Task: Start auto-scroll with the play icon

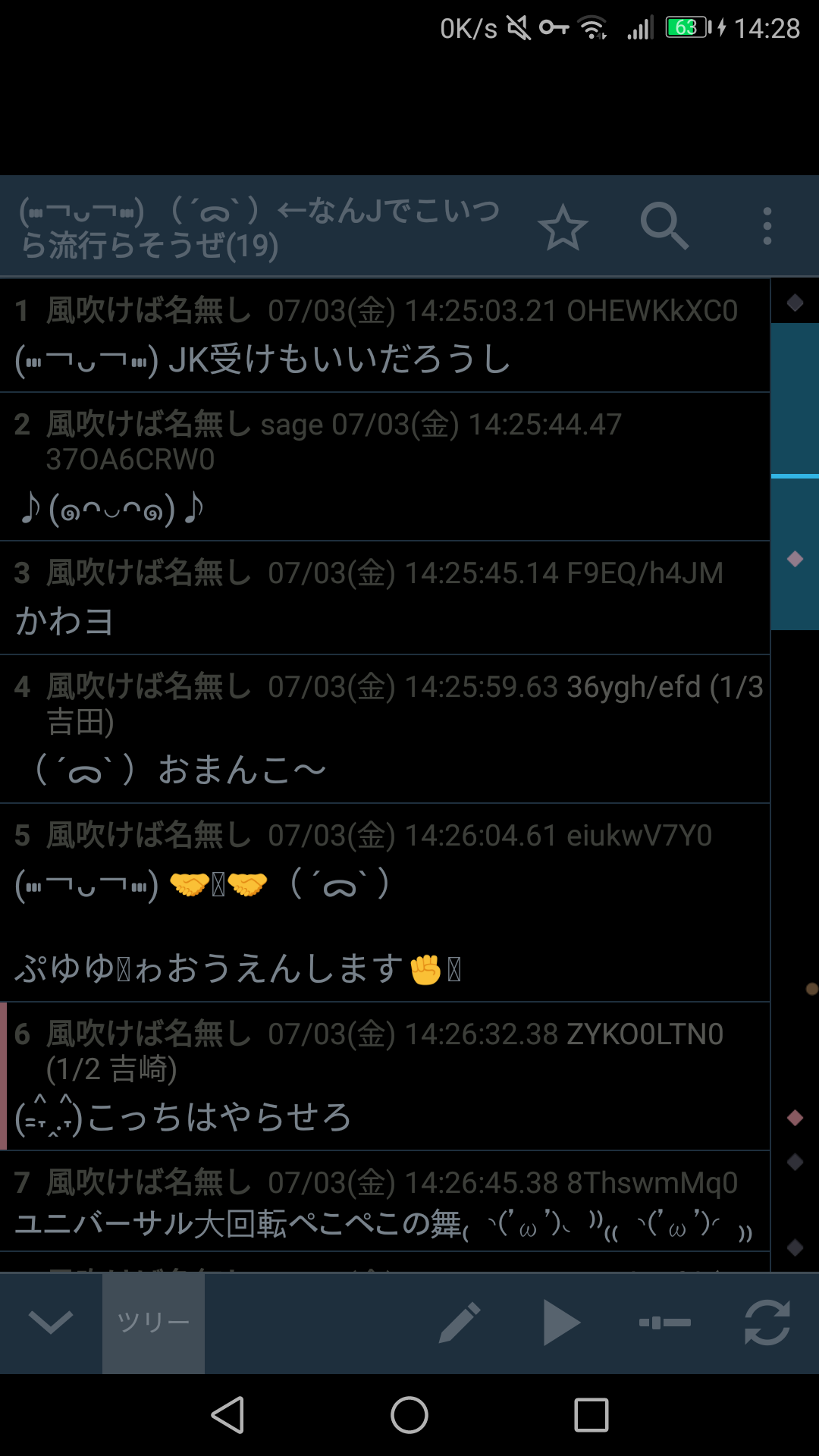Action: (x=562, y=1323)
